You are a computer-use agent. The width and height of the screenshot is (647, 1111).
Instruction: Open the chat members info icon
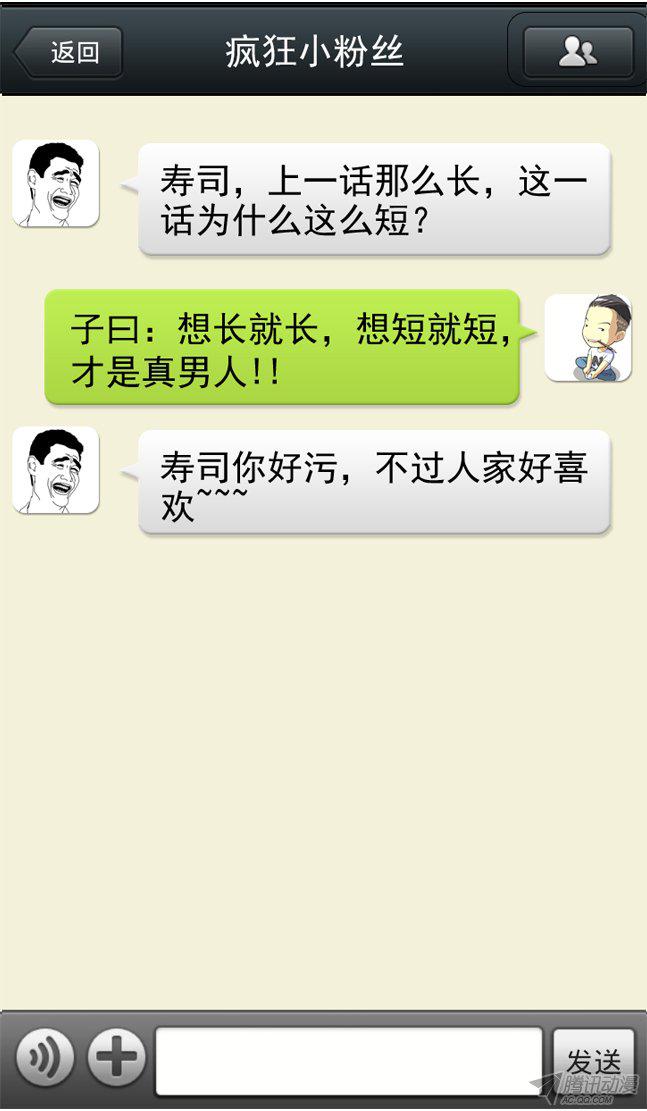click(x=578, y=52)
